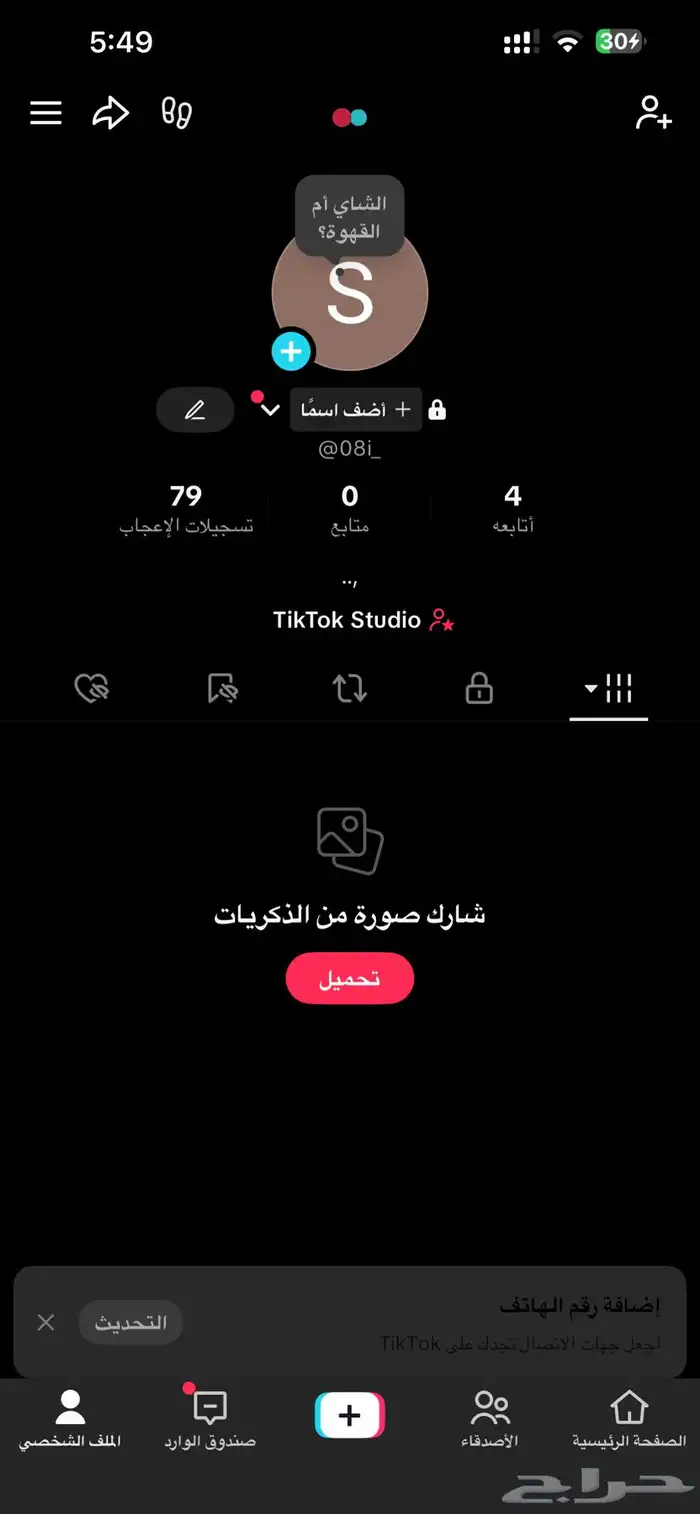The width and height of the screenshot is (700, 1514).
Task: Switch to the liked videos tab
Action: pyautogui.click(x=92, y=688)
